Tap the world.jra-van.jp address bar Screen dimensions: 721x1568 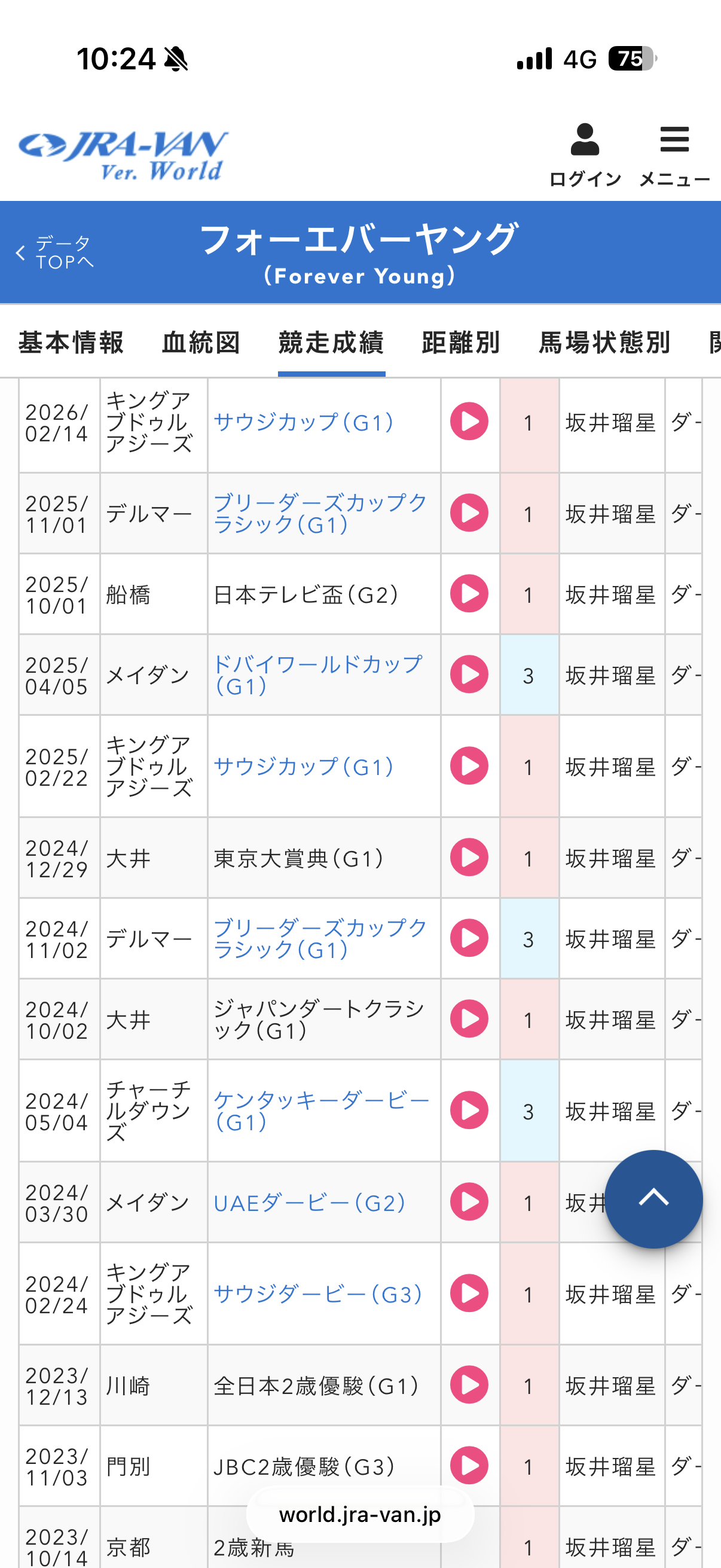tap(360, 1514)
